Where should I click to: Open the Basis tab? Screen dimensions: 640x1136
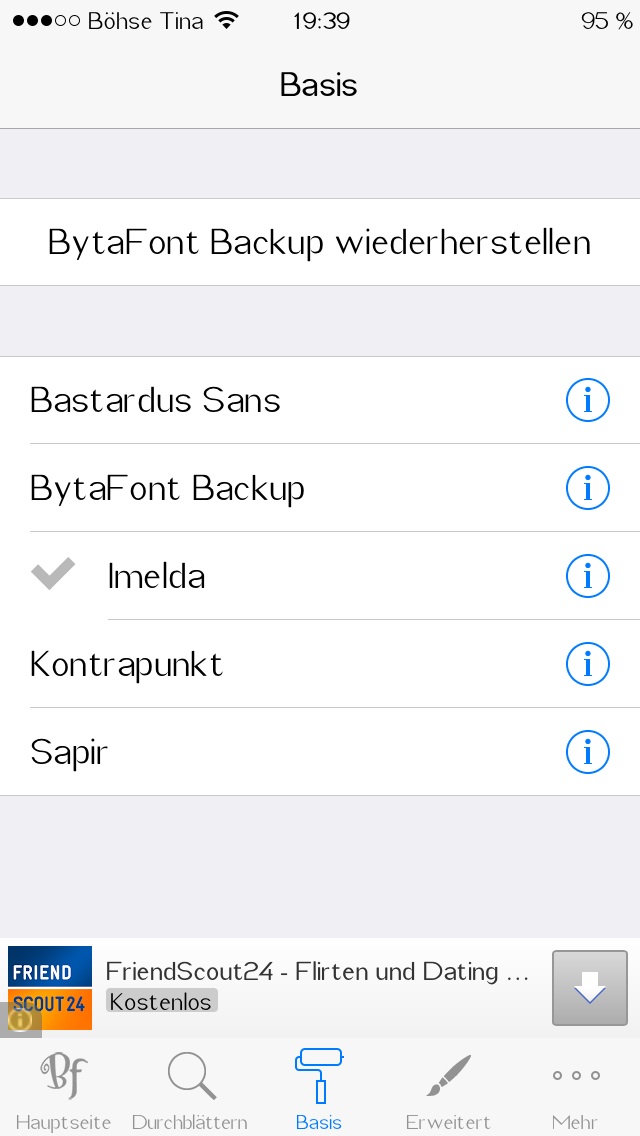tap(319, 1090)
